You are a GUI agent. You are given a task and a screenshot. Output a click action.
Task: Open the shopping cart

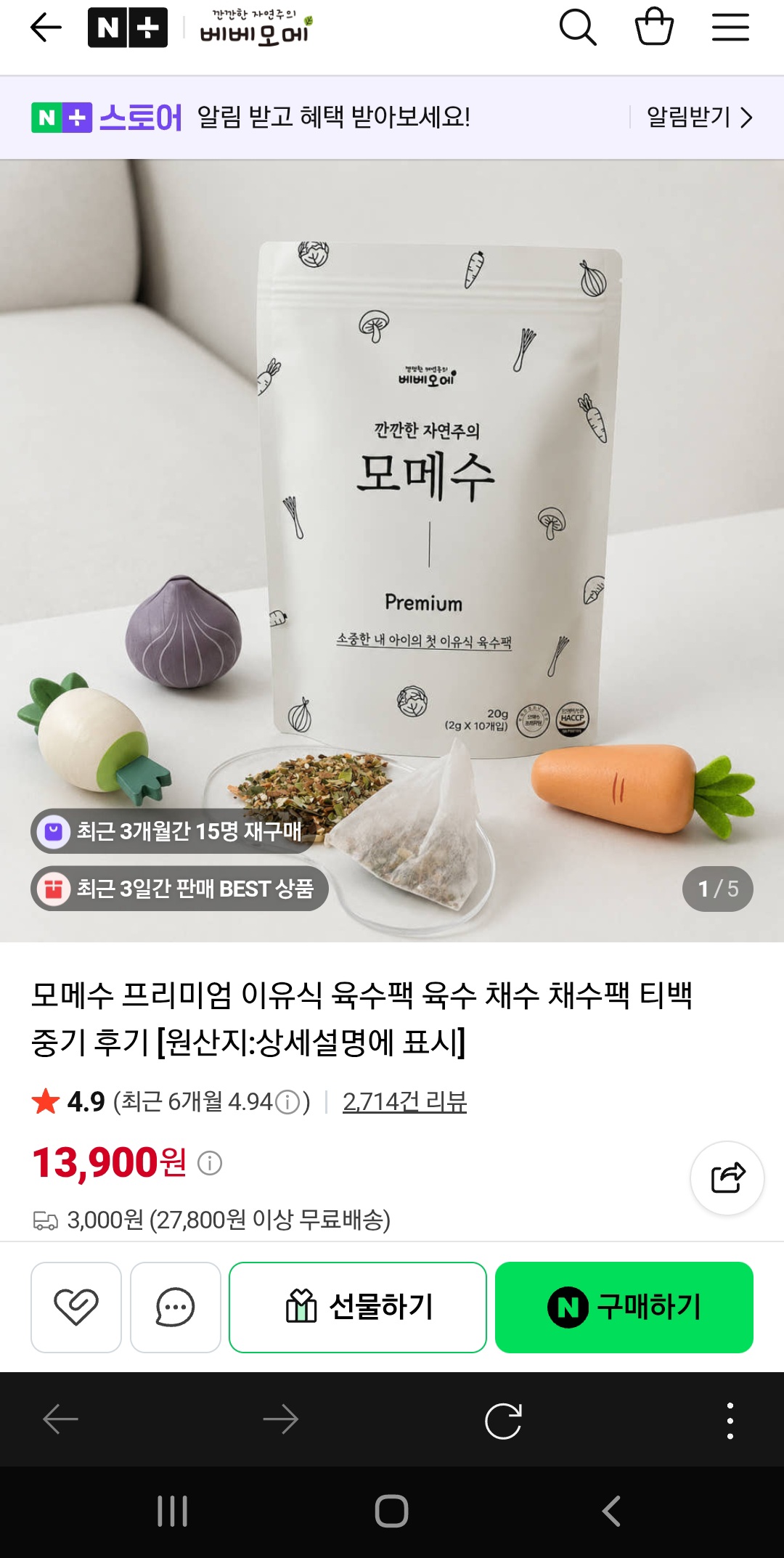(x=654, y=27)
